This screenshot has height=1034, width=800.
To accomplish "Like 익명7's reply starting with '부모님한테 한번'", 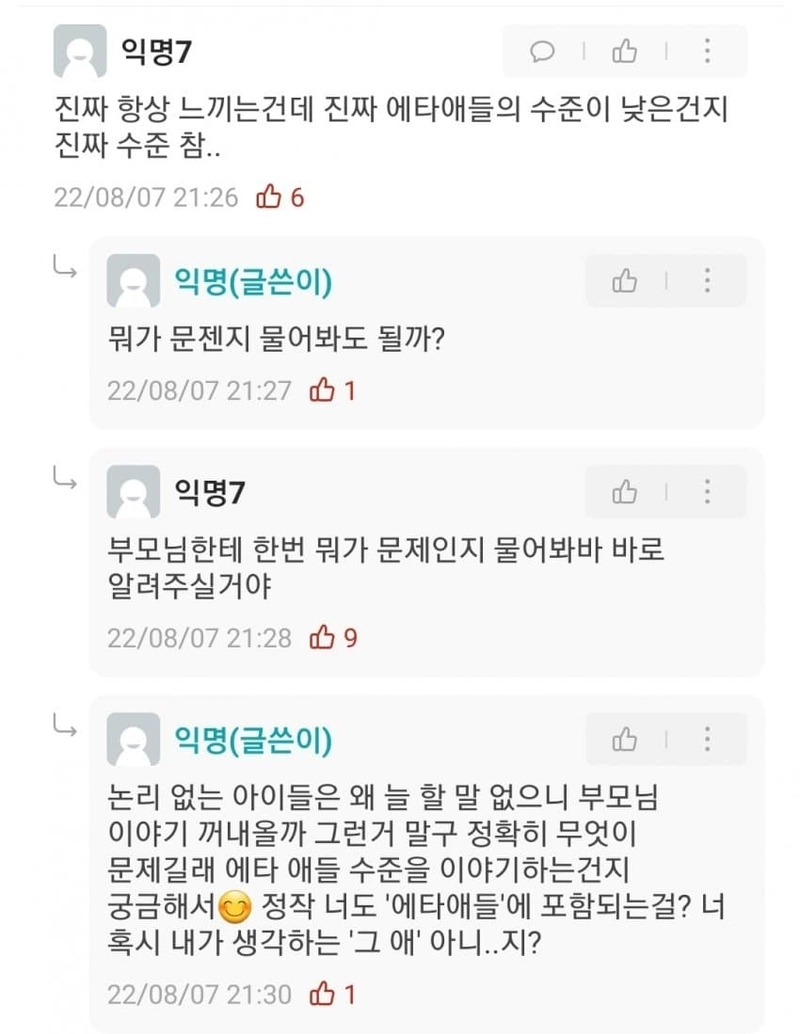I will coord(624,492).
